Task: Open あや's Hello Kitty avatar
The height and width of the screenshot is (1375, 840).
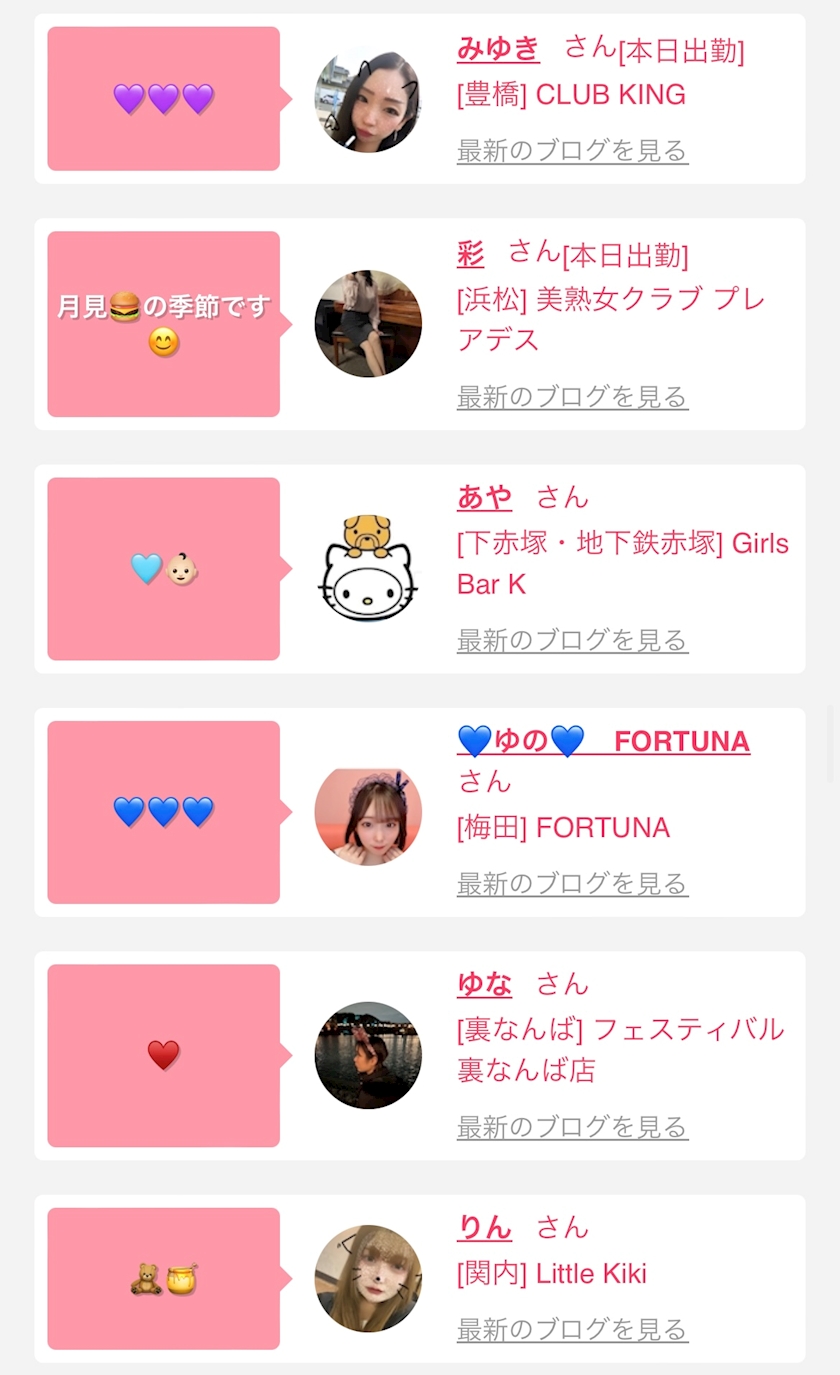Action: click(x=368, y=568)
